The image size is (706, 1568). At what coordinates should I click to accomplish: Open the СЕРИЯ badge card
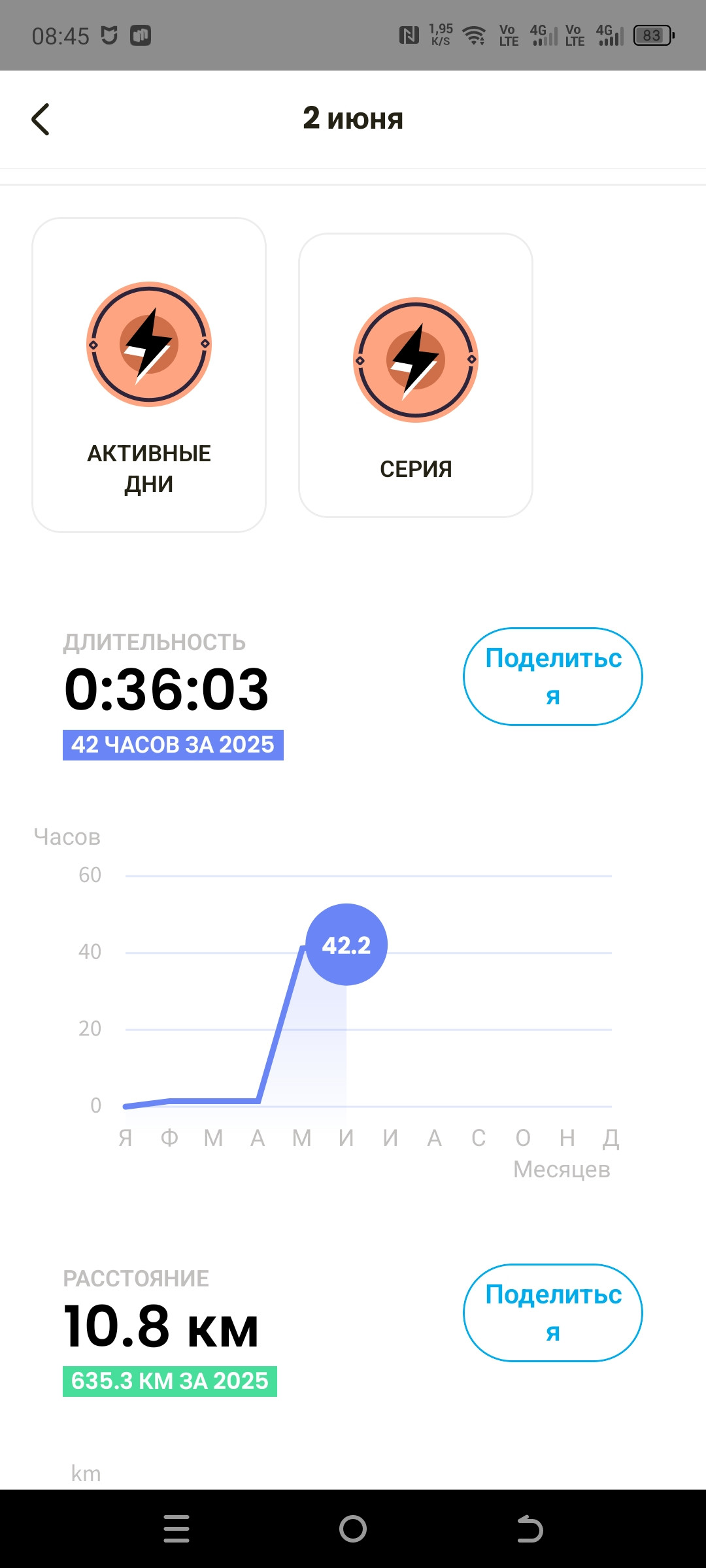tap(416, 375)
